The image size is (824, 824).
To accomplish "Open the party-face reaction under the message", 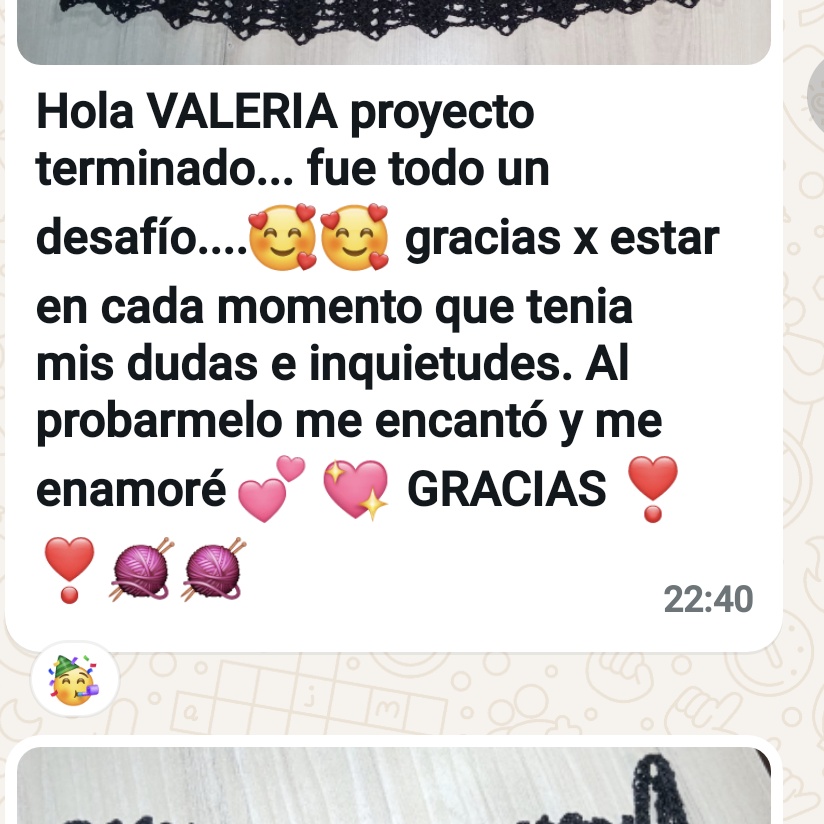I will [74, 679].
